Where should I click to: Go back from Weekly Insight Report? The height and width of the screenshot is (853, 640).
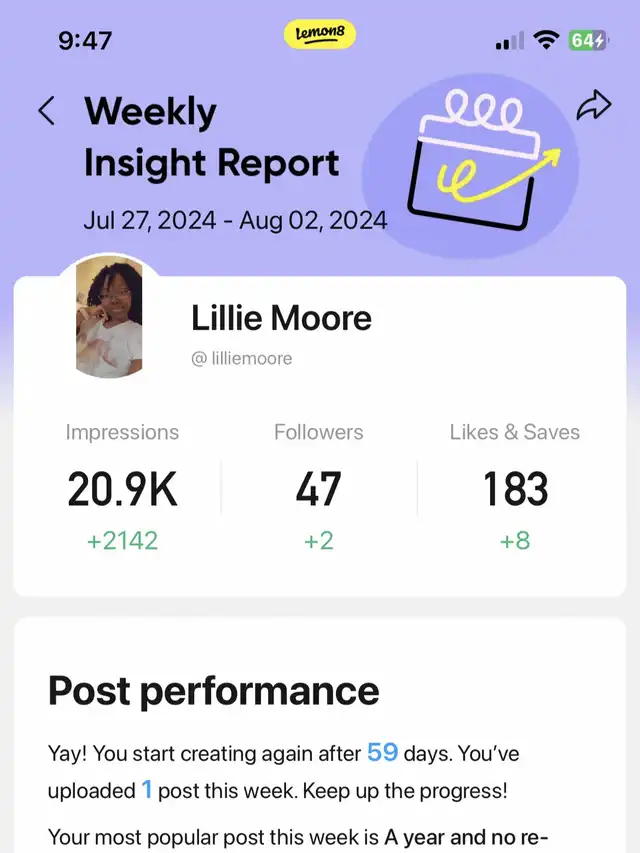click(46, 110)
